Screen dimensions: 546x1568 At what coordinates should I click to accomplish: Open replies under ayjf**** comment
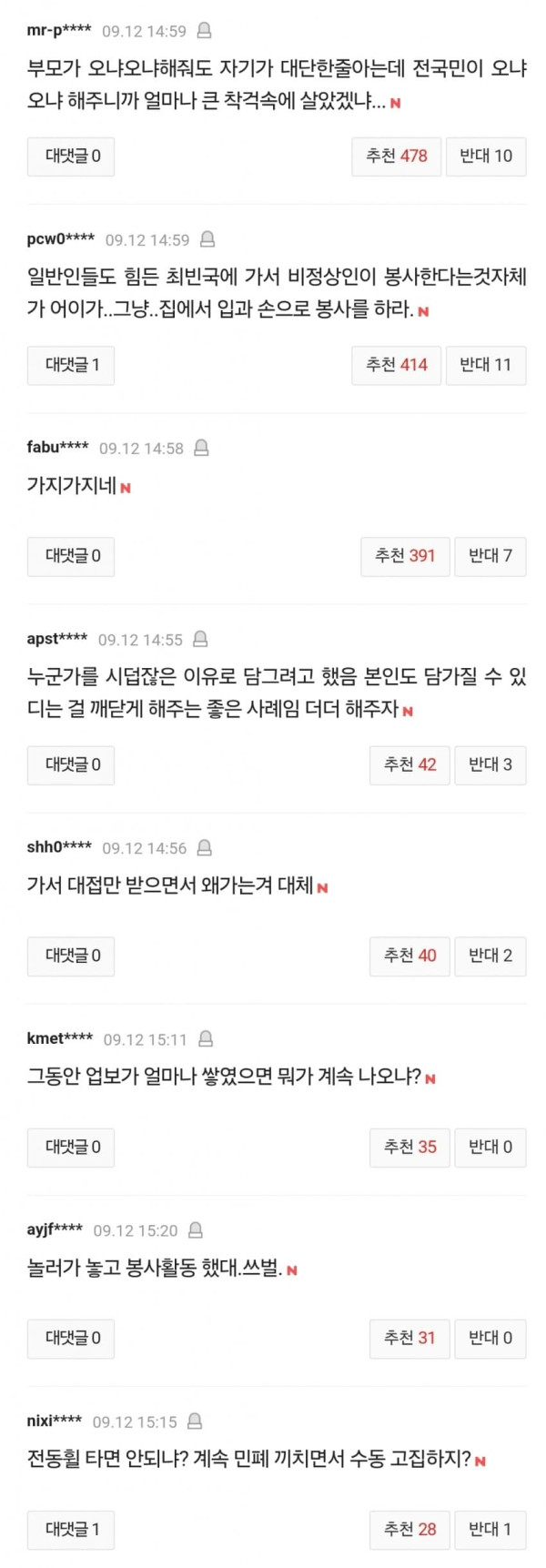tap(71, 1339)
